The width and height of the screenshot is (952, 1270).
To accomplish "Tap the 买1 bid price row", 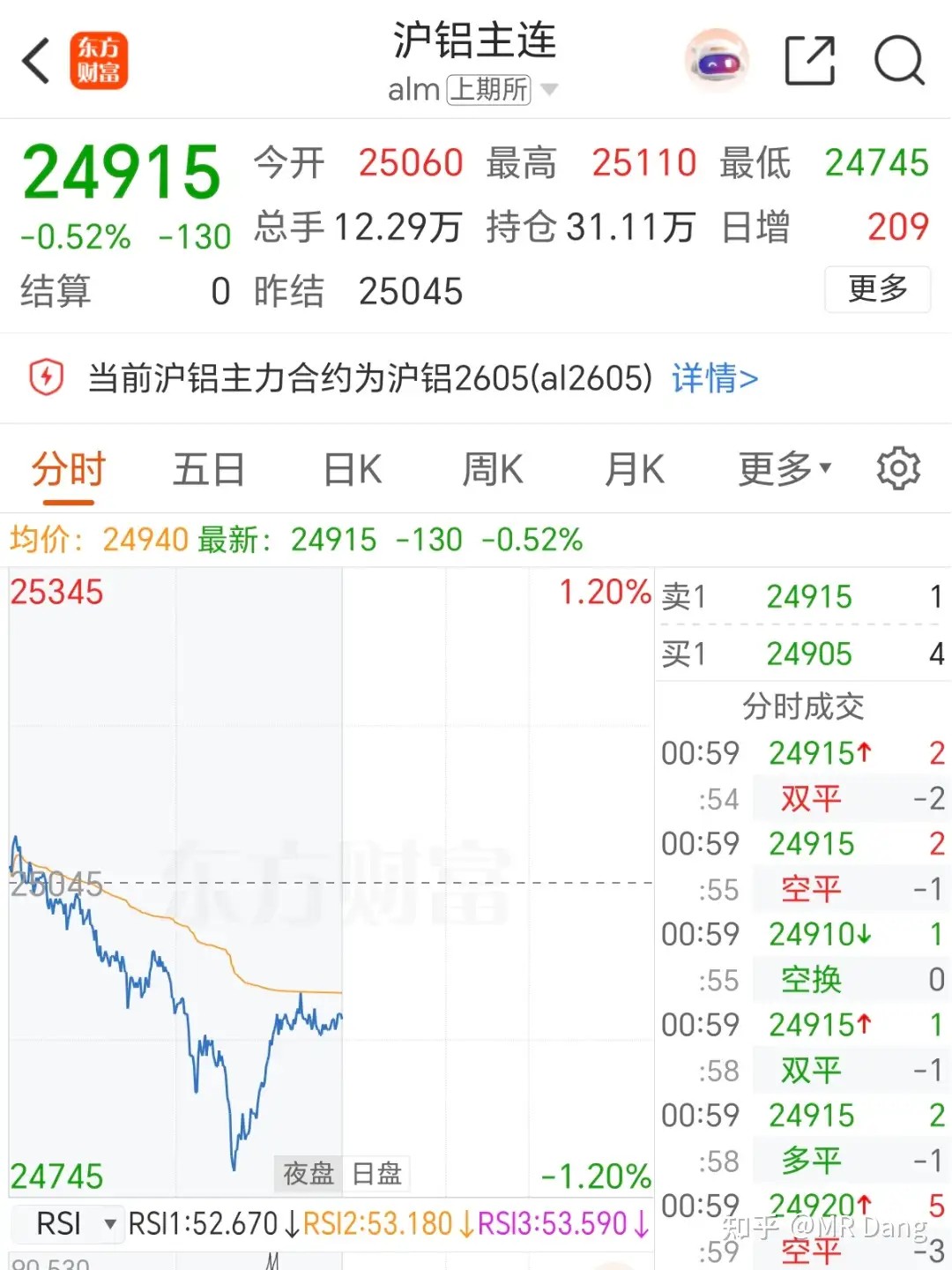I will (800, 654).
